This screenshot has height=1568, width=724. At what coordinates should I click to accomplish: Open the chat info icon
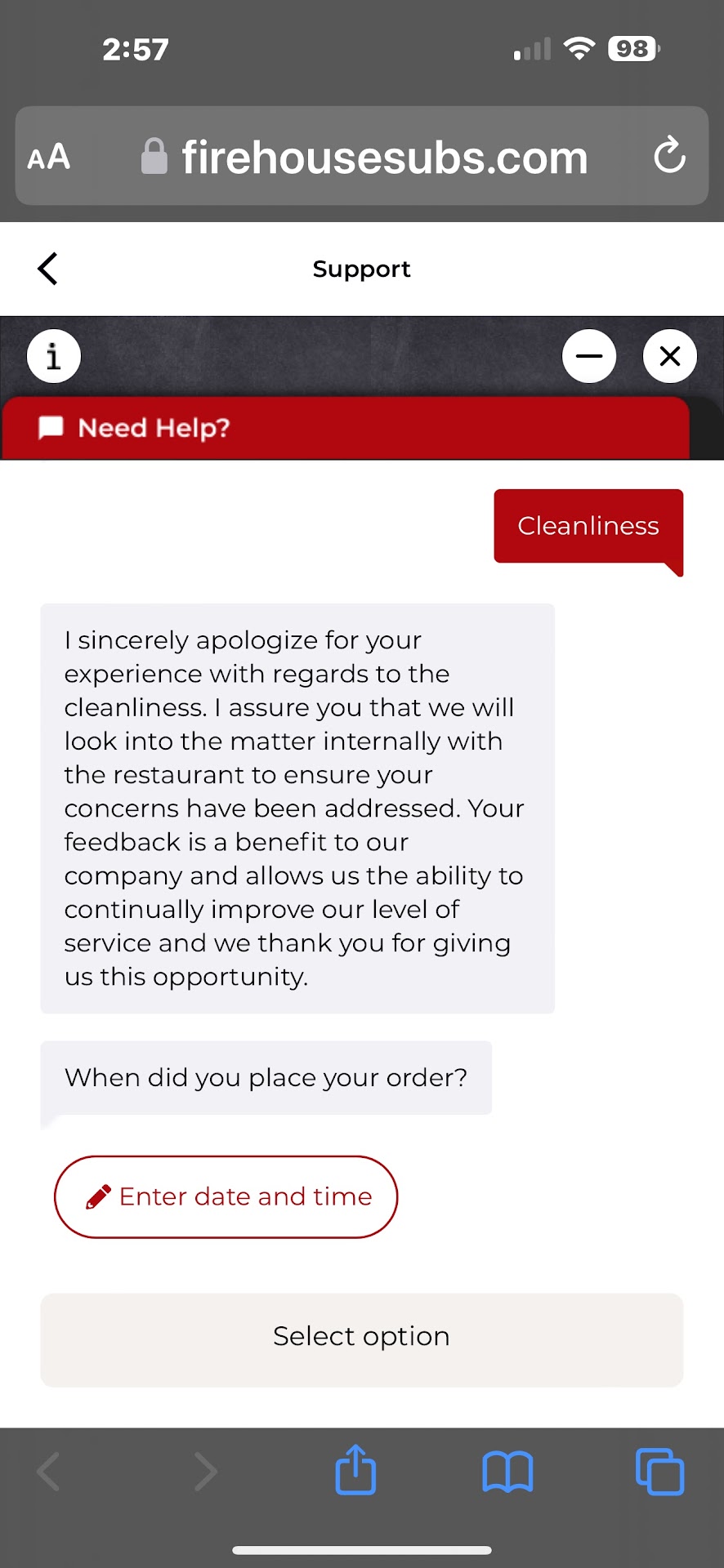click(54, 356)
